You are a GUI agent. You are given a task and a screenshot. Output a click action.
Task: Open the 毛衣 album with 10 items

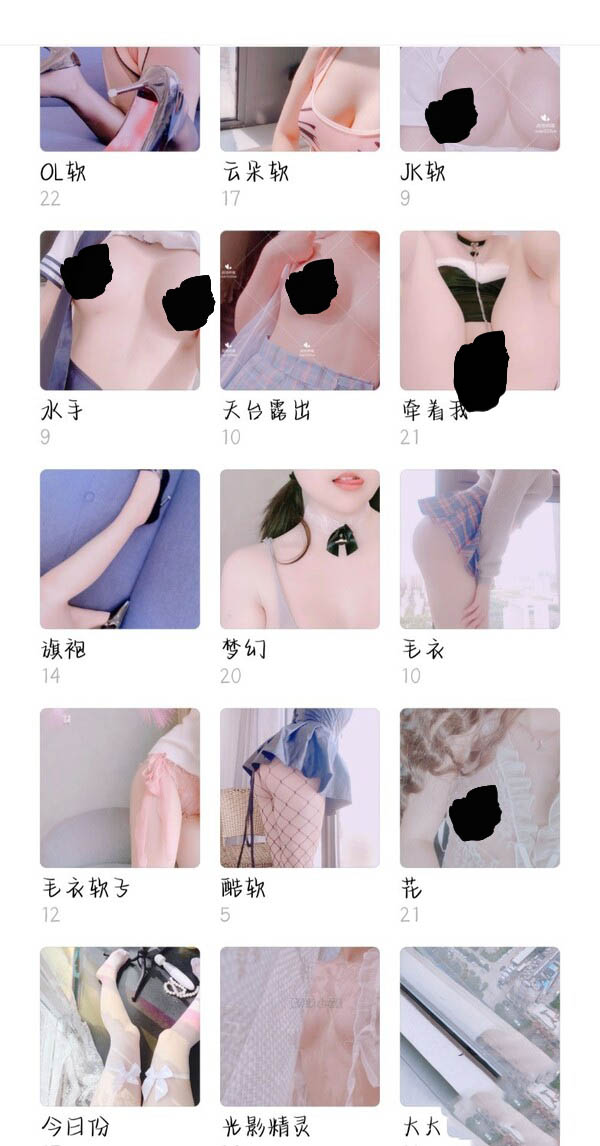480,549
